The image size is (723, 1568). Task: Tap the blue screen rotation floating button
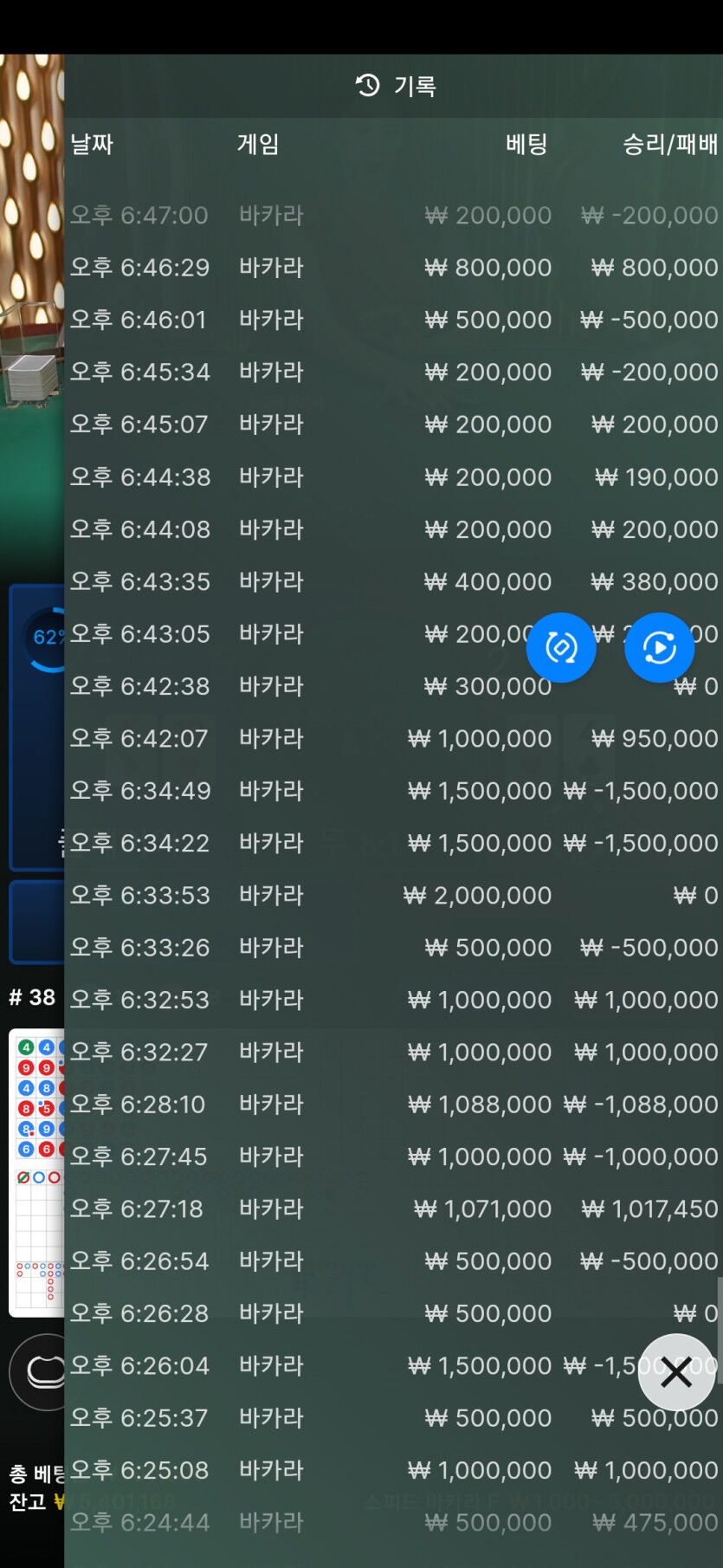point(561,647)
